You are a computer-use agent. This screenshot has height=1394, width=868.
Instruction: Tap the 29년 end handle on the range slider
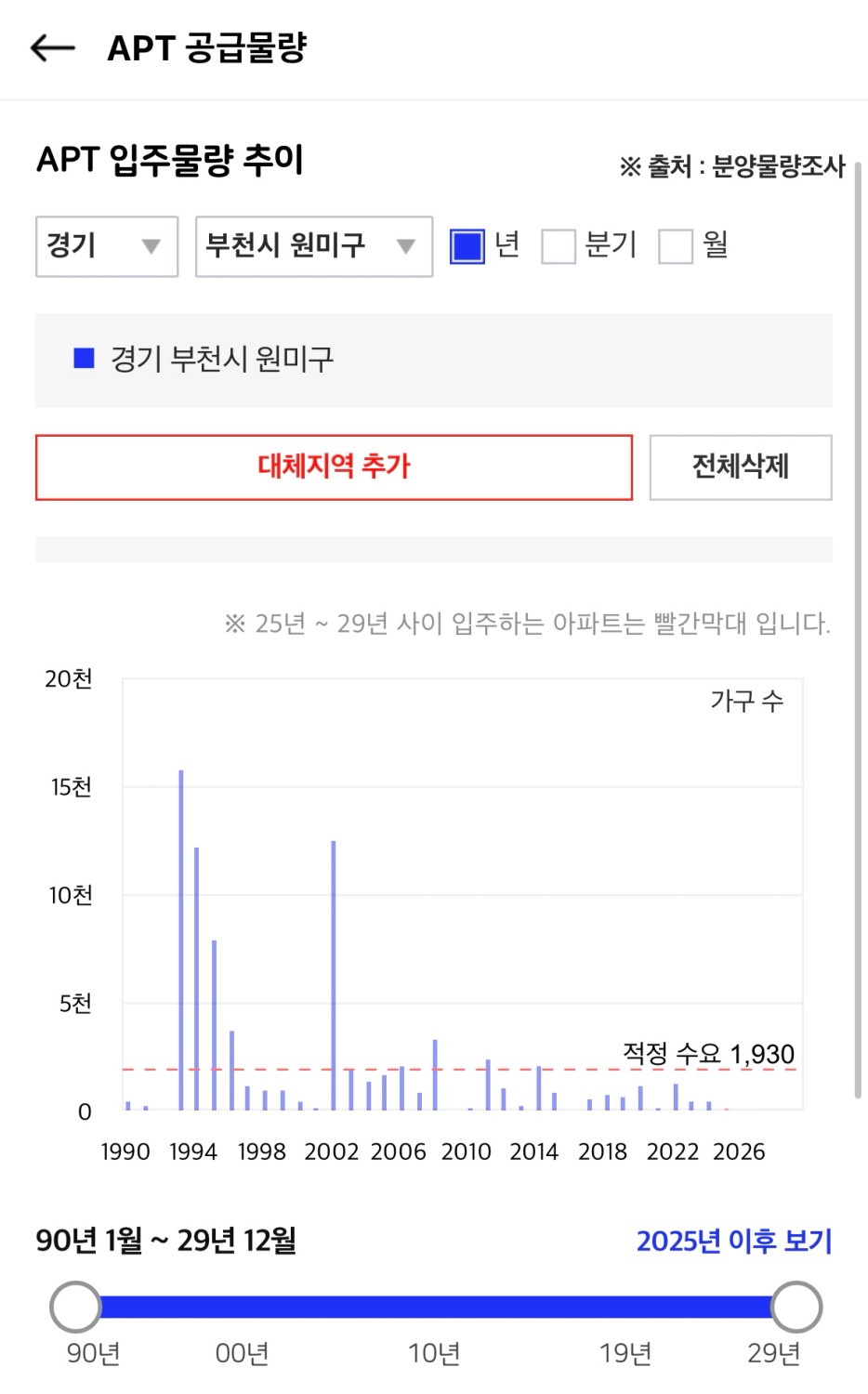click(x=796, y=1308)
